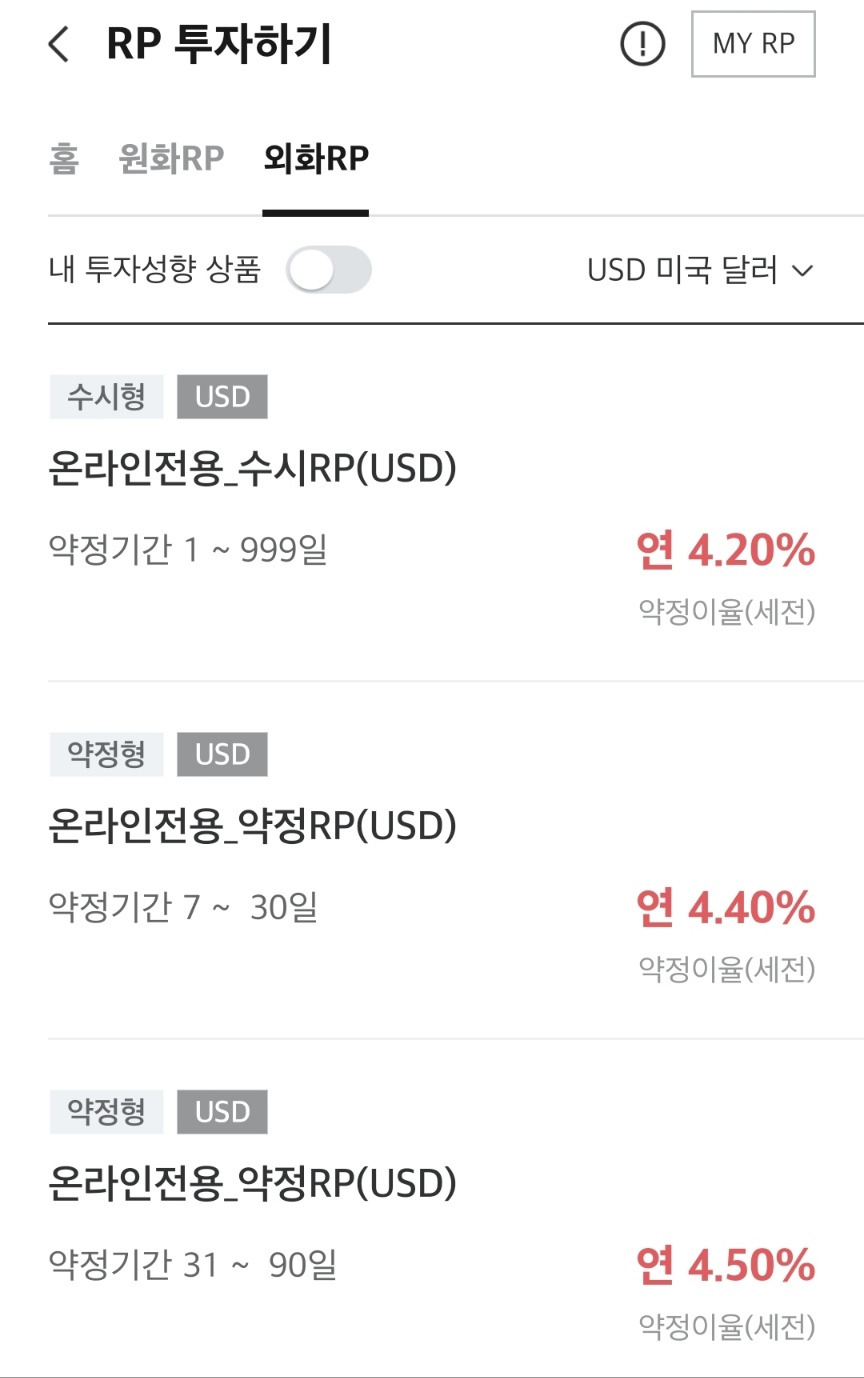
Task: Click the USD badge on the third product
Action: [x=222, y=1112]
